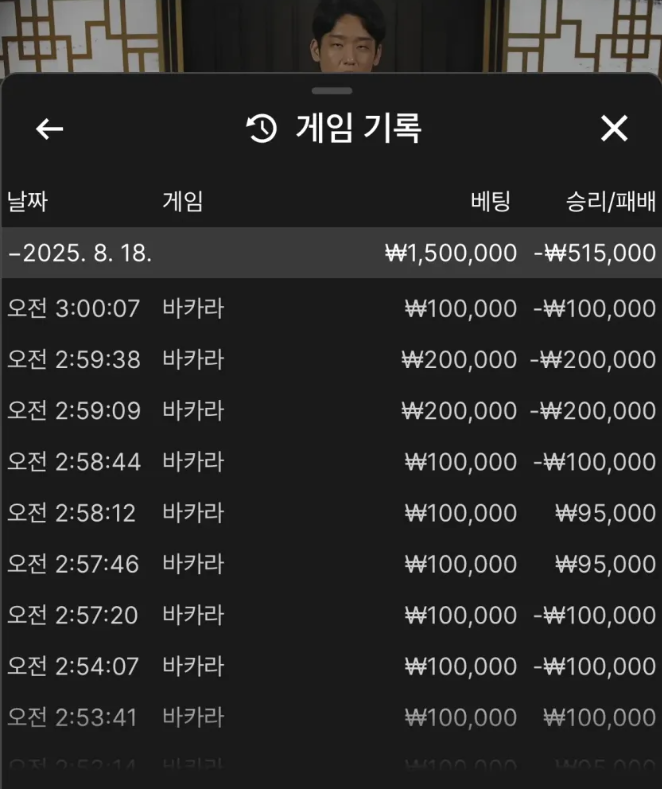
Task: Select the 오전 2:58:44 baccarat entry
Action: coord(330,461)
